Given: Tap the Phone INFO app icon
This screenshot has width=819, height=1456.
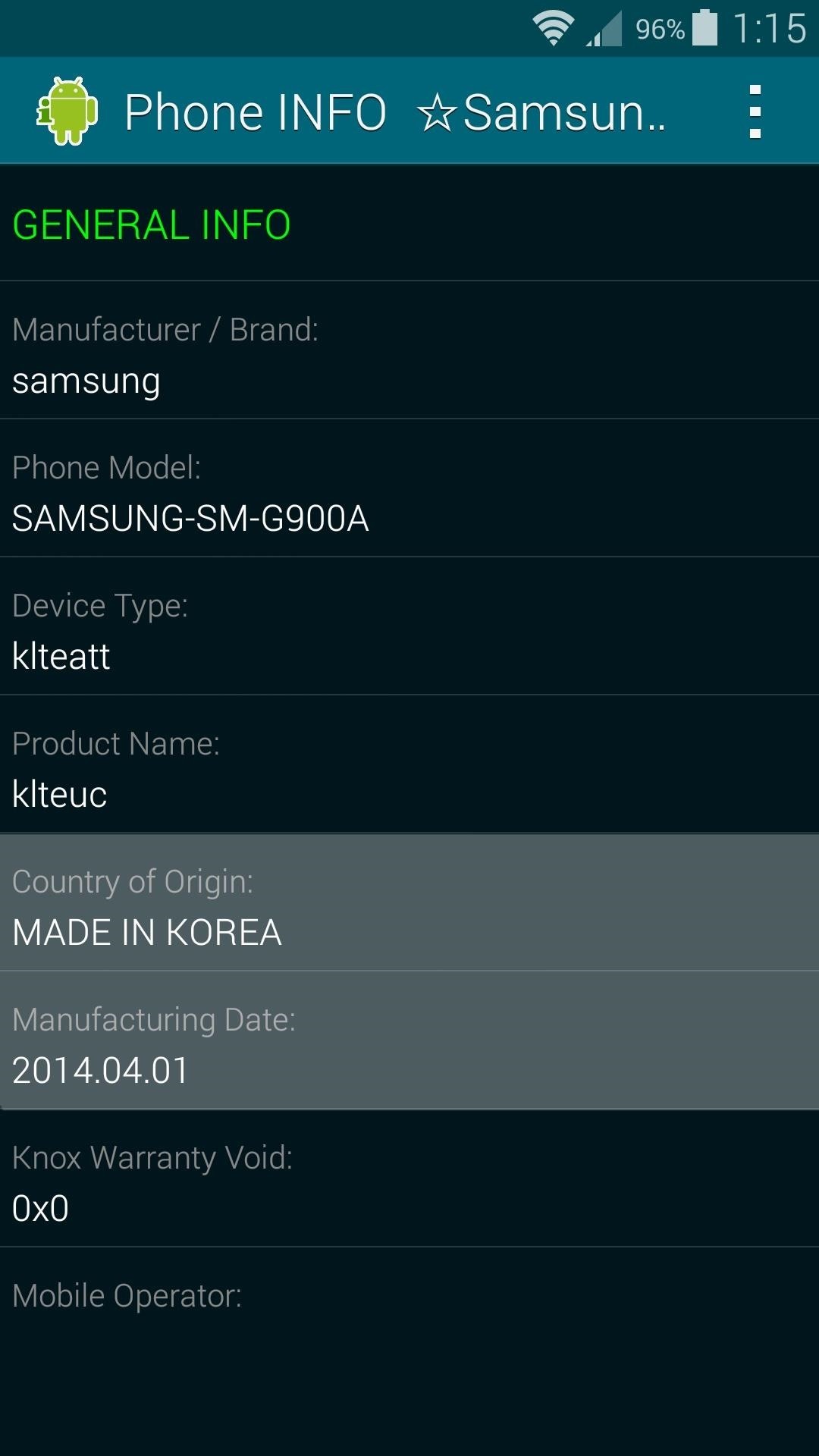Looking at the screenshot, I should (x=67, y=111).
